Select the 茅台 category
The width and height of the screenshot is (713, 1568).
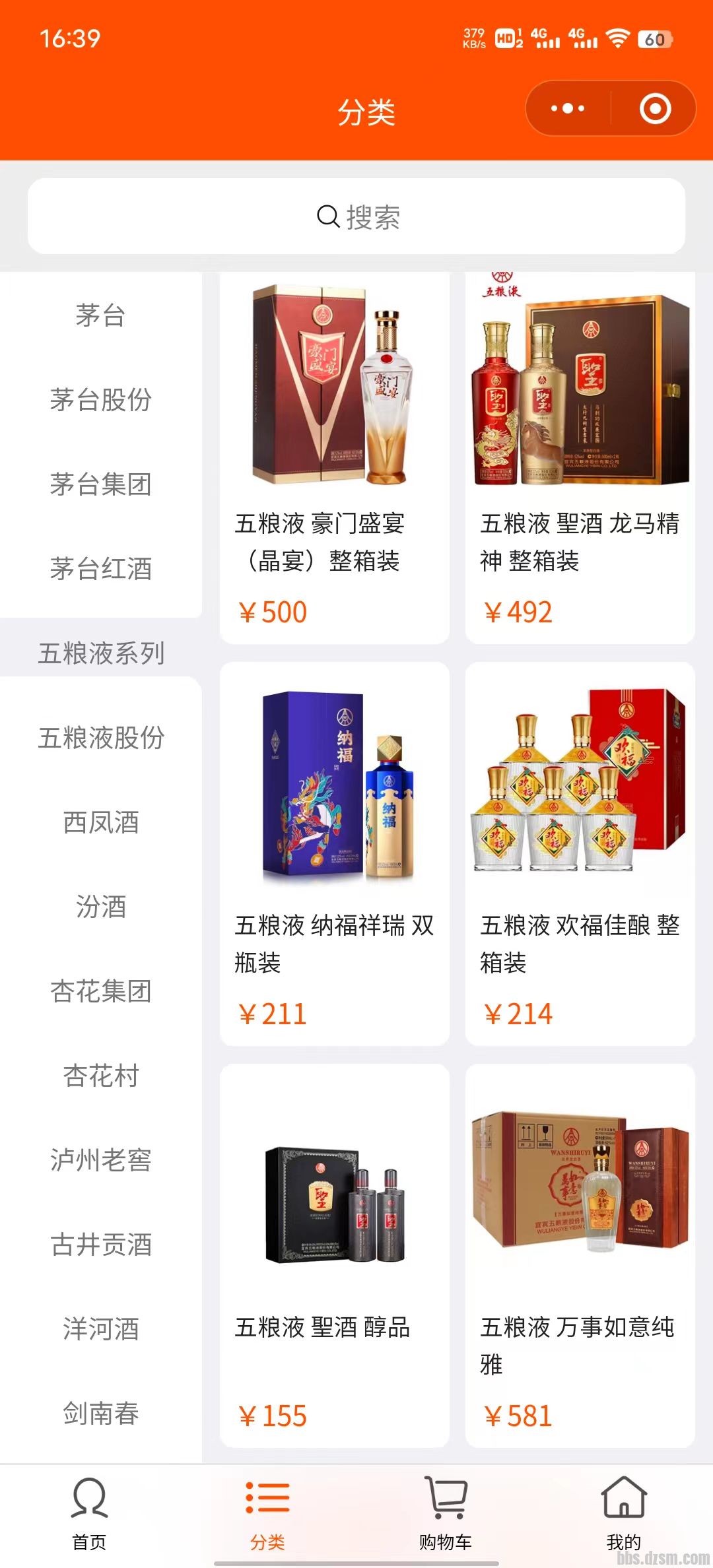(100, 315)
